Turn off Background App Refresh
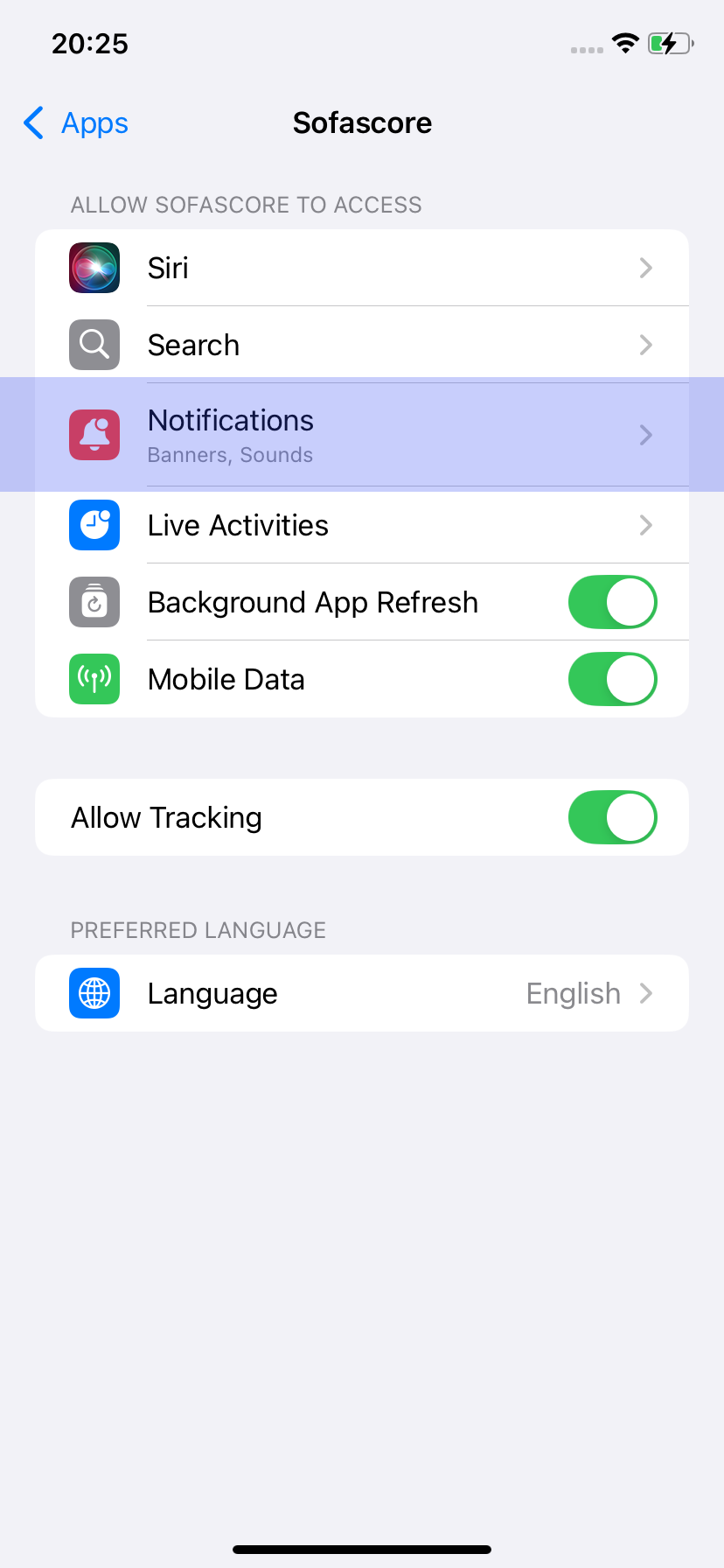 click(612, 602)
